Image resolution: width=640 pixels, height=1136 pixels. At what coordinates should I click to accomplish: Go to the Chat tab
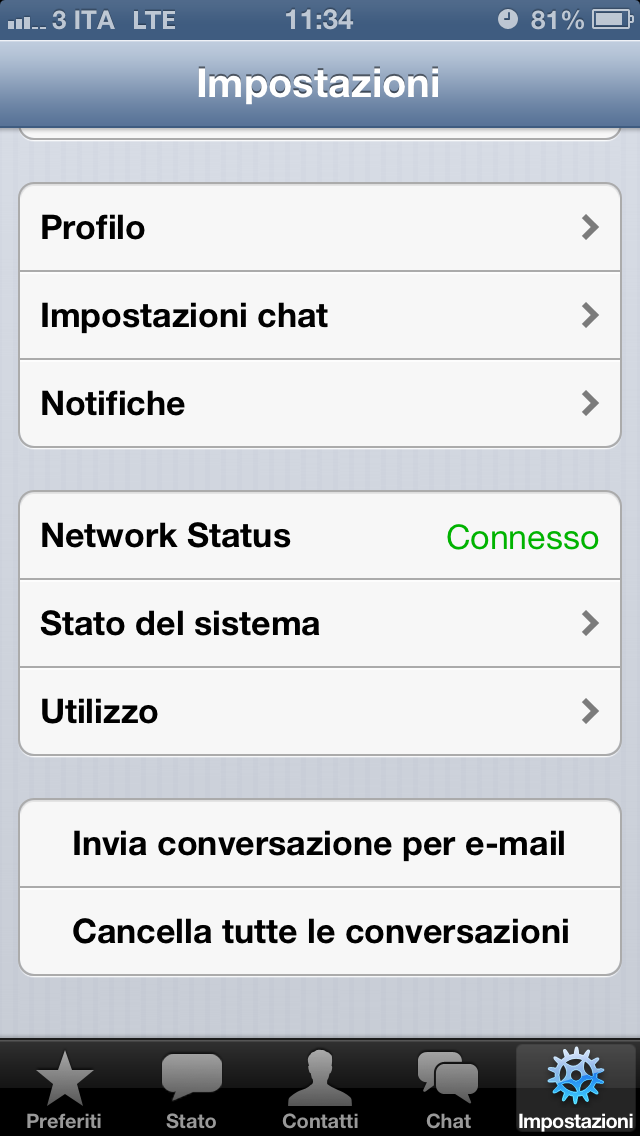coord(448,1089)
